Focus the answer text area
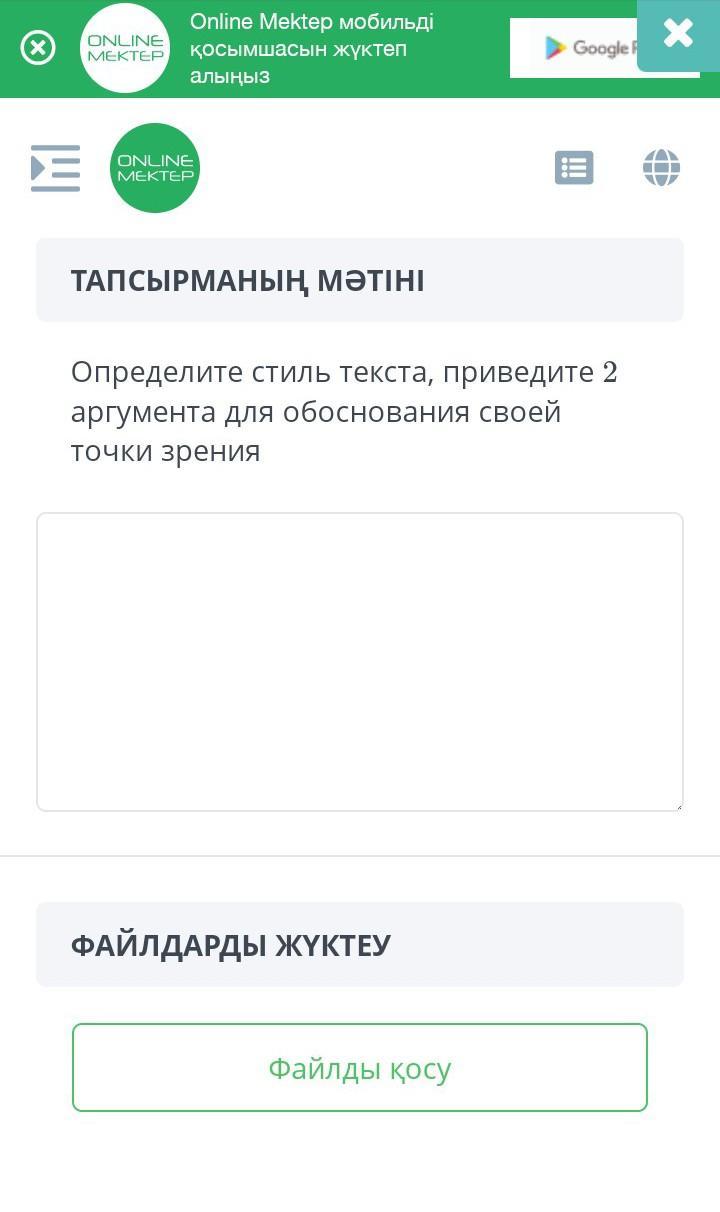This screenshot has height=1212, width=720. tap(360, 661)
